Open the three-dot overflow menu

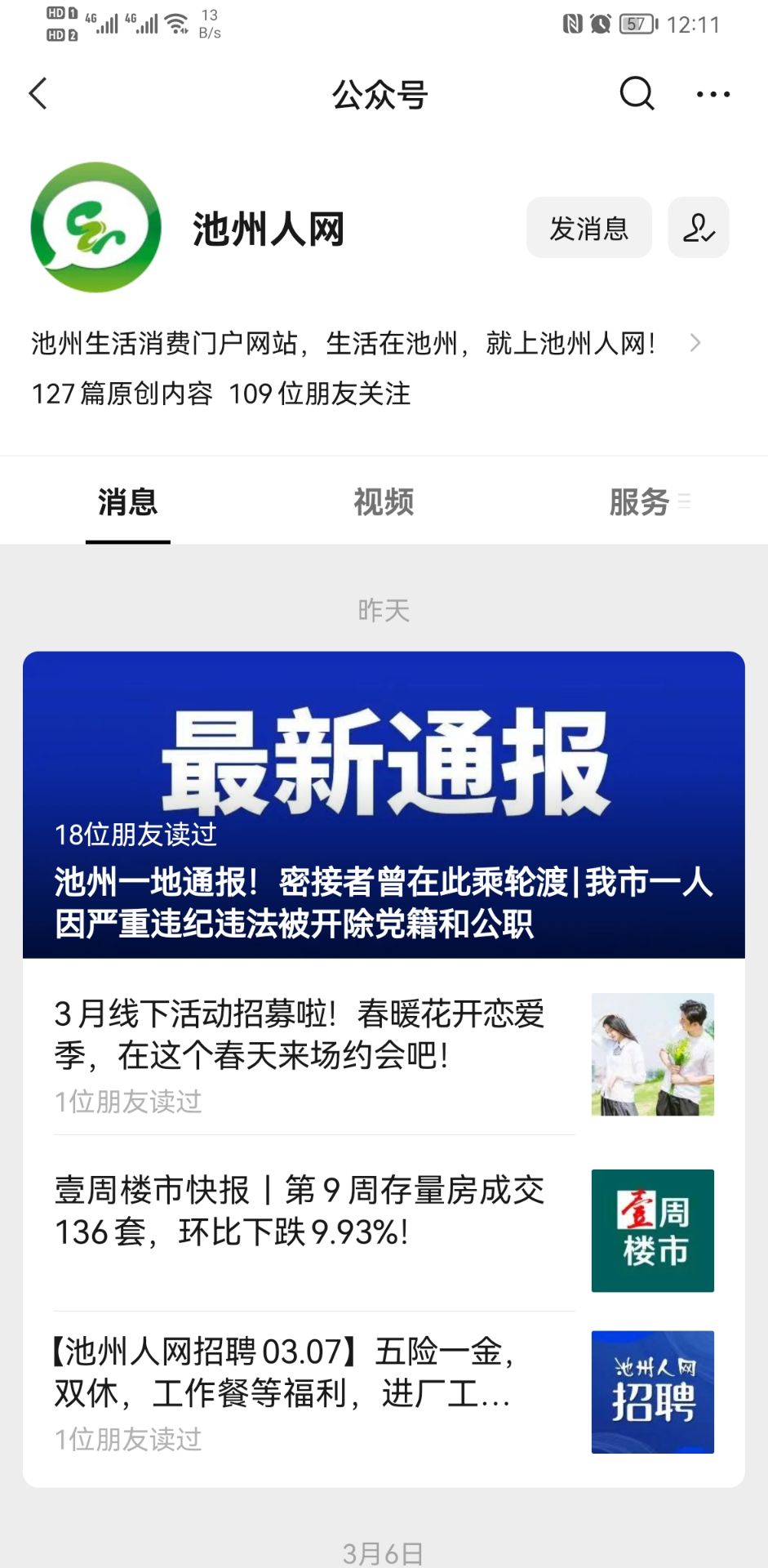(713, 94)
